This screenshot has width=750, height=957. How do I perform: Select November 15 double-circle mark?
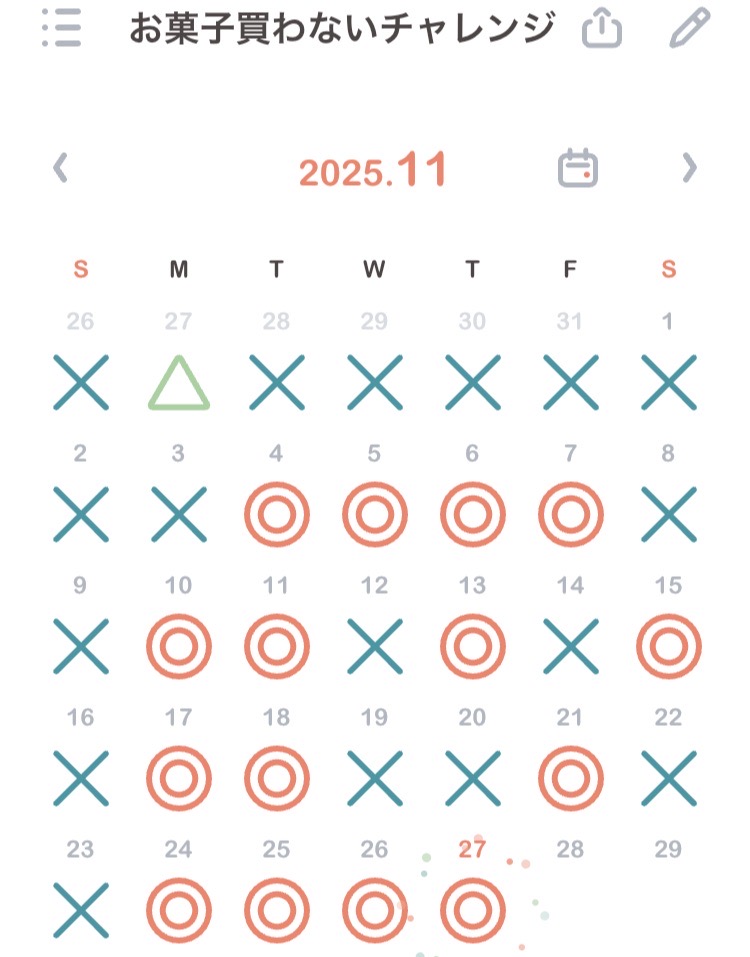pyautogui.click(x=668, y=647)
